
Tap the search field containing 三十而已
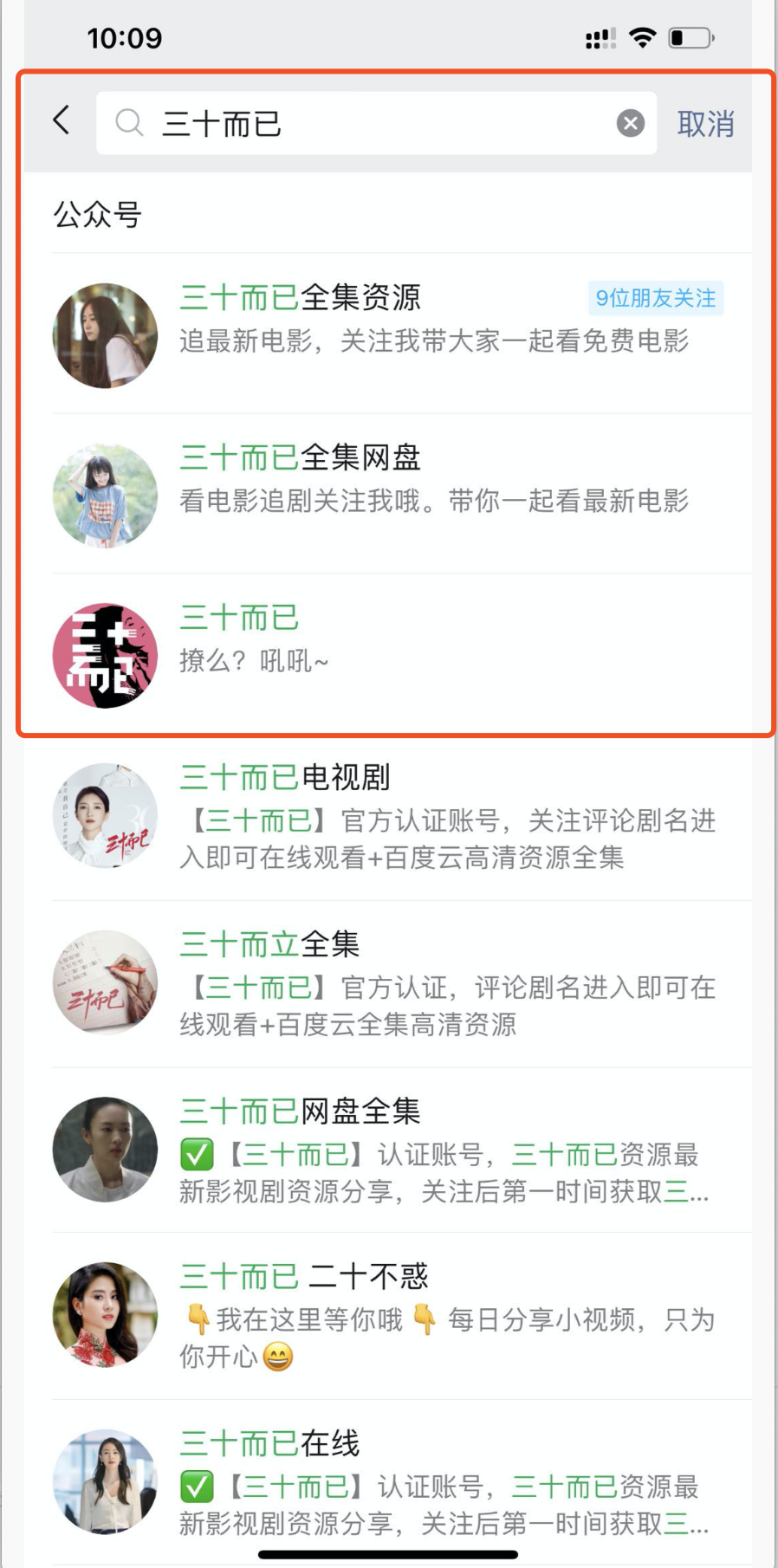[364, 124]
